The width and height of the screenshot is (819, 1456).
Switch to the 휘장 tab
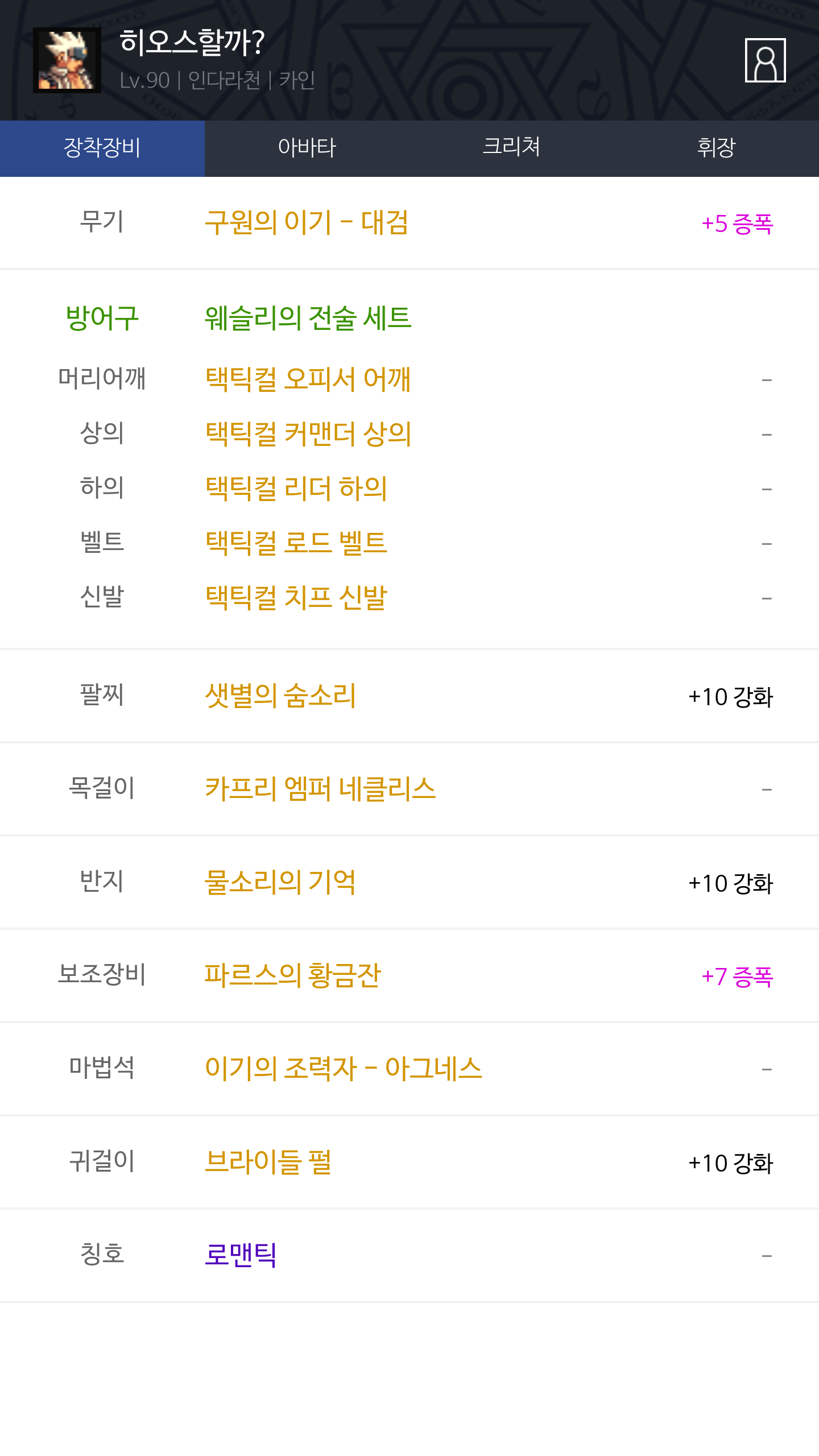point(716,148)
